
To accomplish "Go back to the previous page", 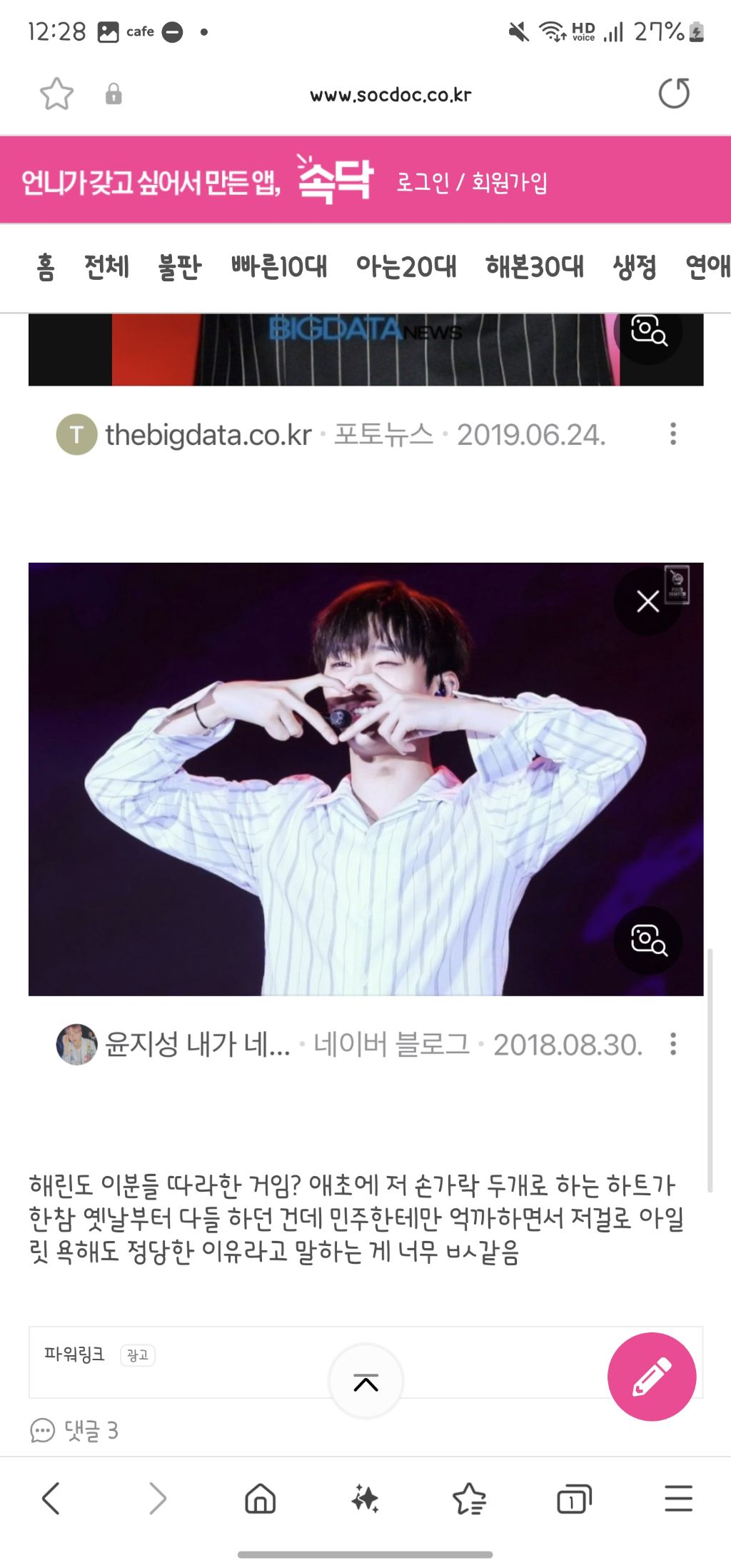I will pos(51,1498).
